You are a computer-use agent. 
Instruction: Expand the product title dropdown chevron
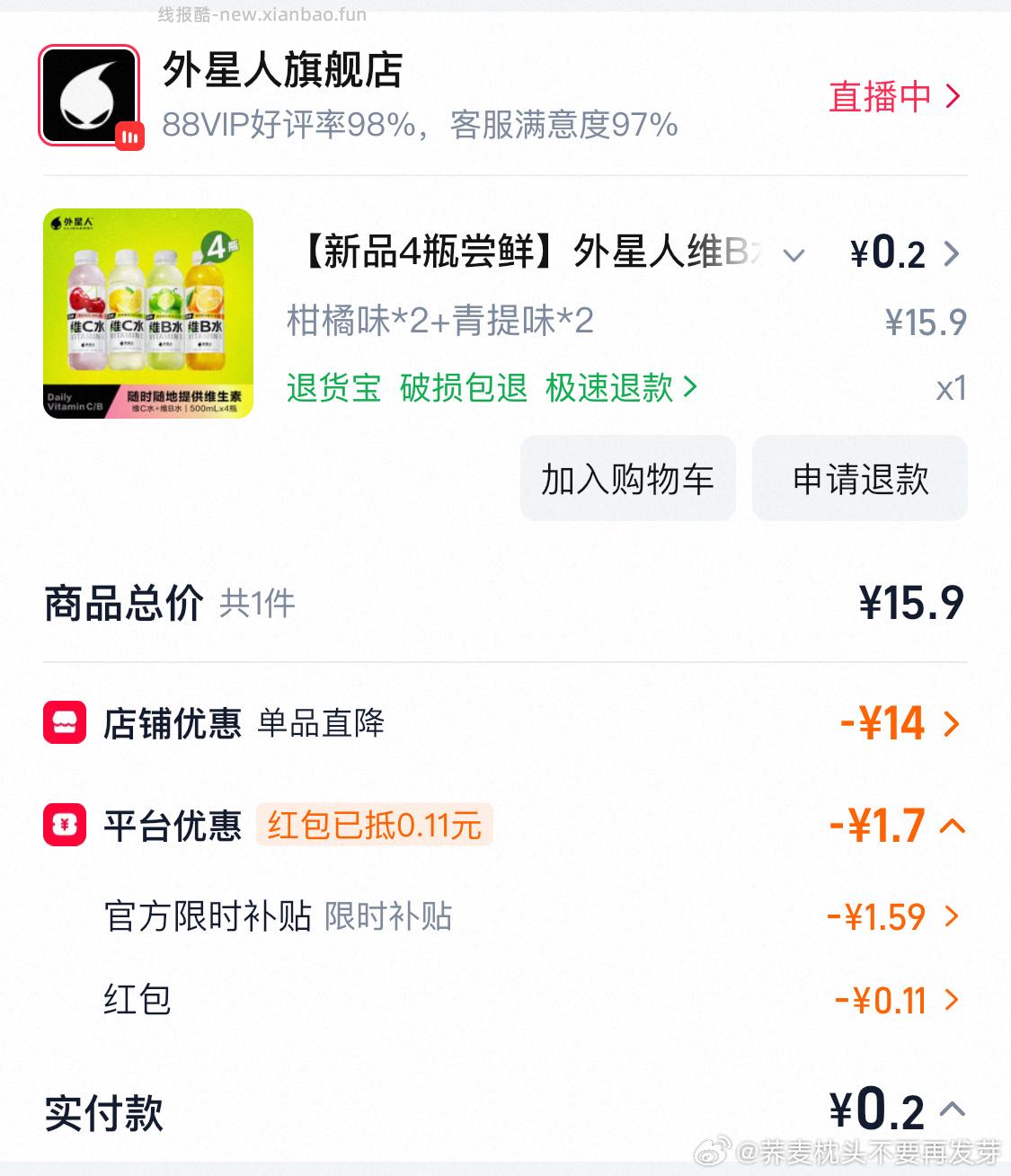(x=793, y=257)
